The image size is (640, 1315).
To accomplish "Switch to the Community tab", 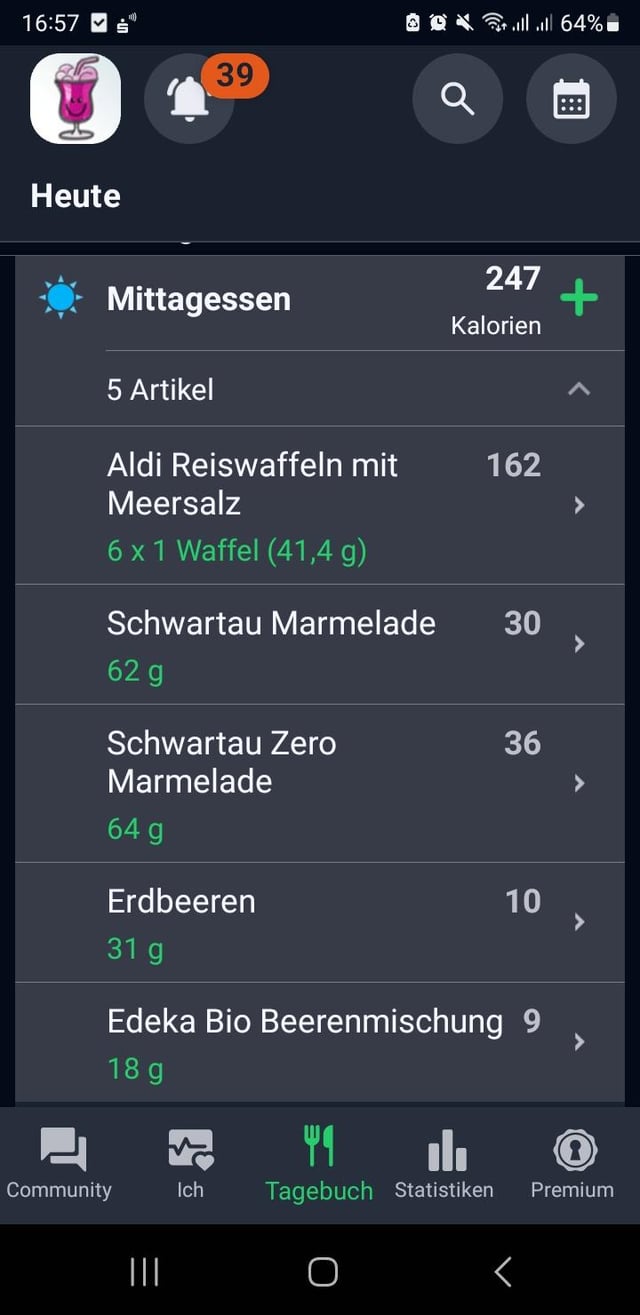I will pos(60,1164).
